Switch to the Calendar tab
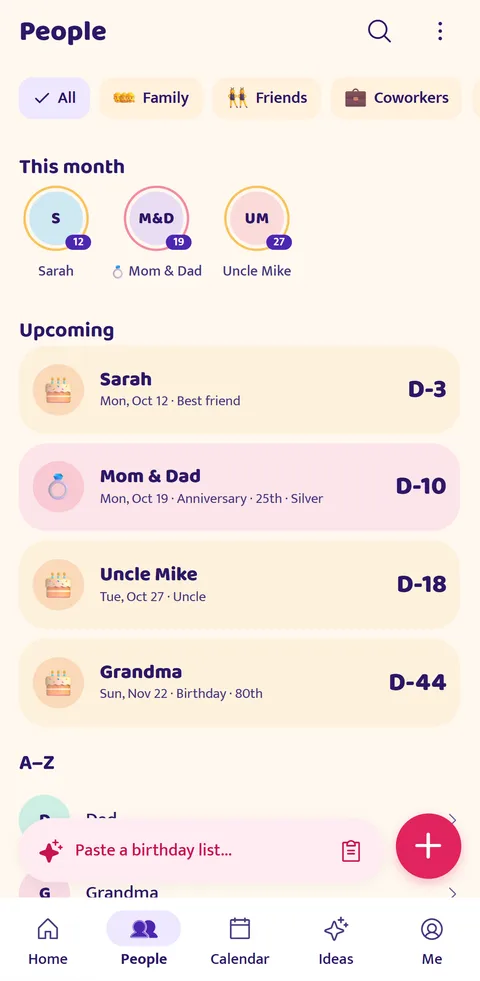Viewport: 480px width, 981px height. (240, 940)
